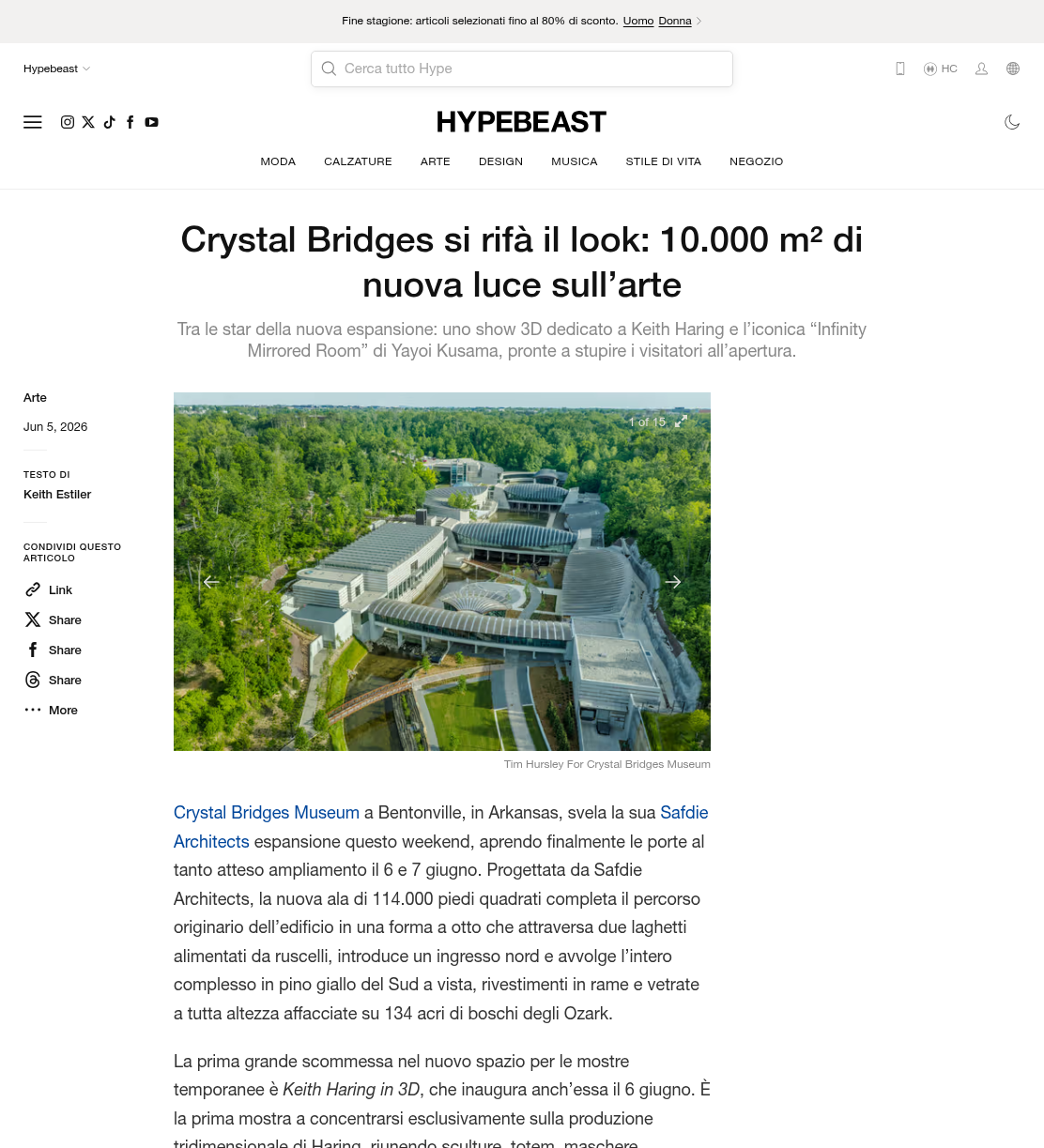This screenshot has width=1044, height=1148.
Task: Share the article on Facebook
Action: (x=53, y=650)
